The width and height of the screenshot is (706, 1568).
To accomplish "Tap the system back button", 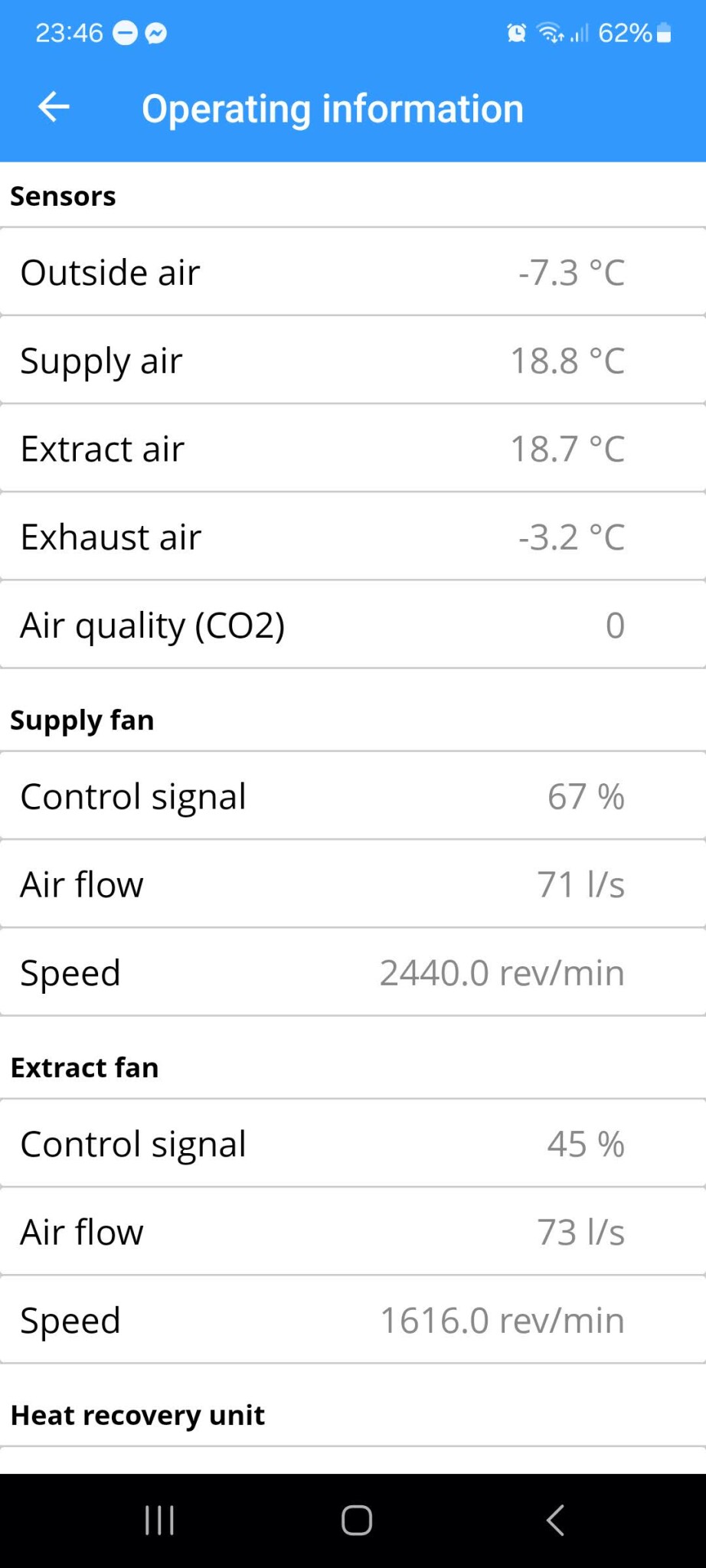I will pyautogui.click(x=555, y=1520).
